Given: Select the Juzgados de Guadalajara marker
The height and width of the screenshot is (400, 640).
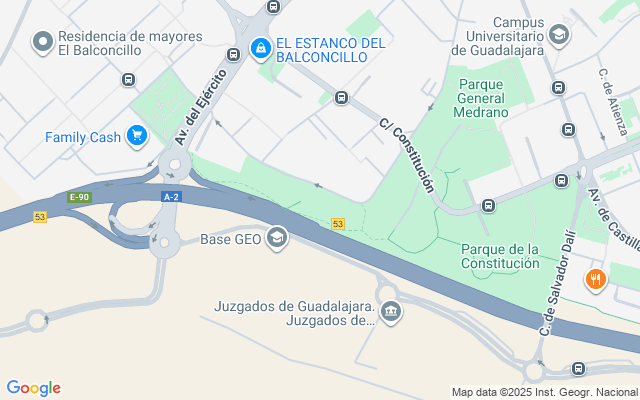Looking at the screenshot, I should 390,312.
